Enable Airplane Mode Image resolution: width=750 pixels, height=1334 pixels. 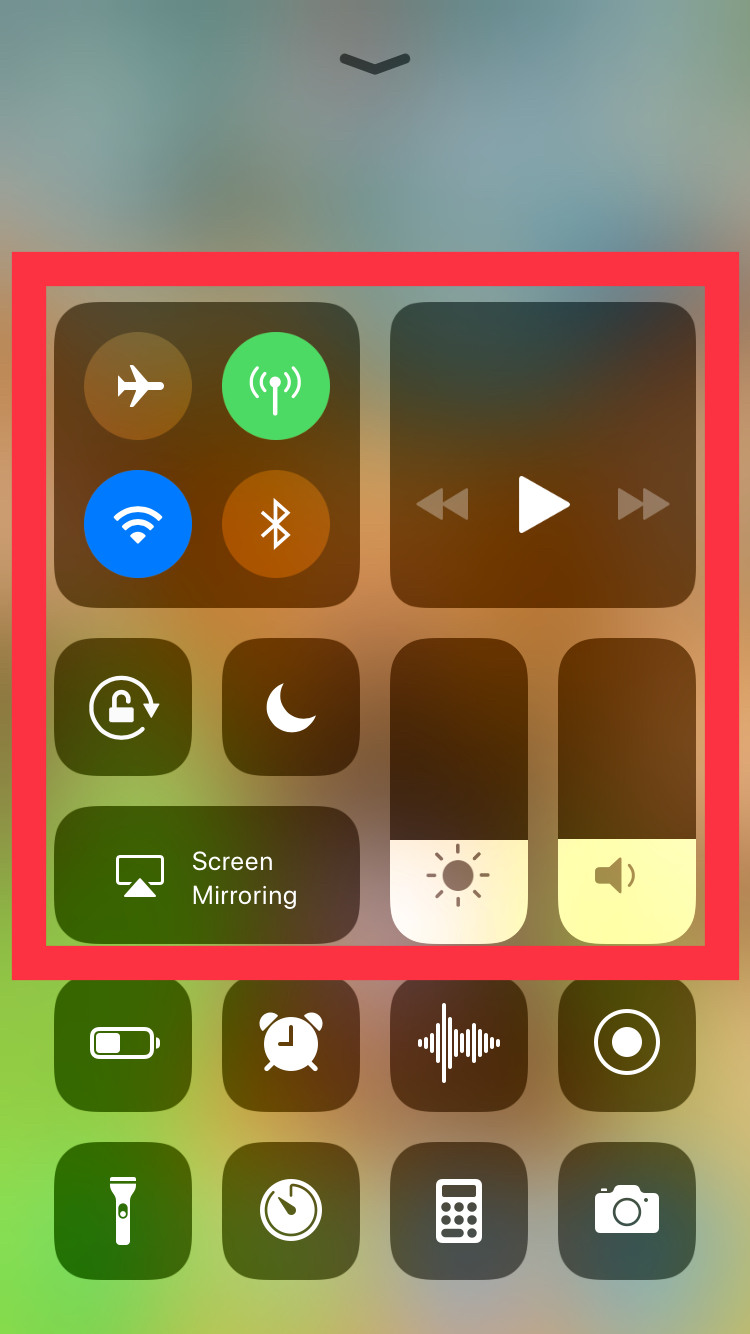138,386
